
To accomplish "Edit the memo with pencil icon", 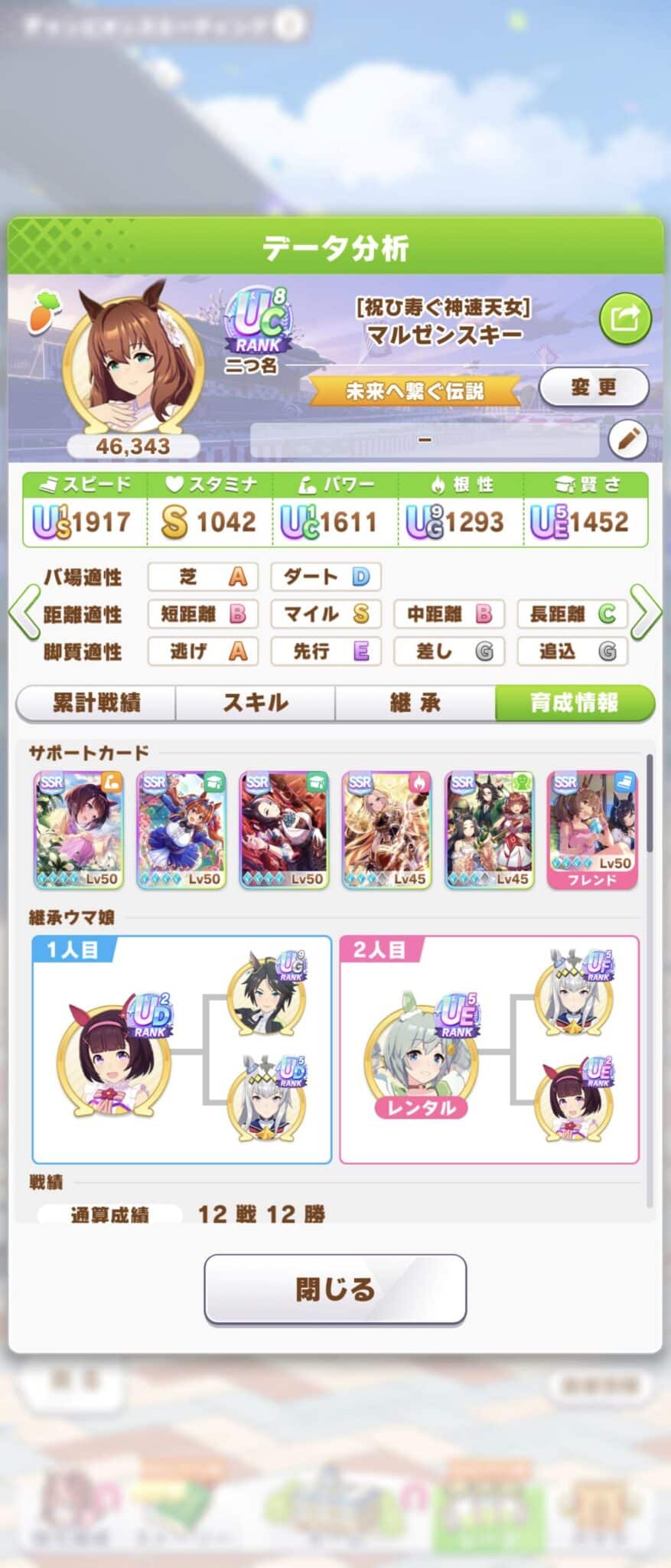I will pyautogui.click(x=627, y=439).
